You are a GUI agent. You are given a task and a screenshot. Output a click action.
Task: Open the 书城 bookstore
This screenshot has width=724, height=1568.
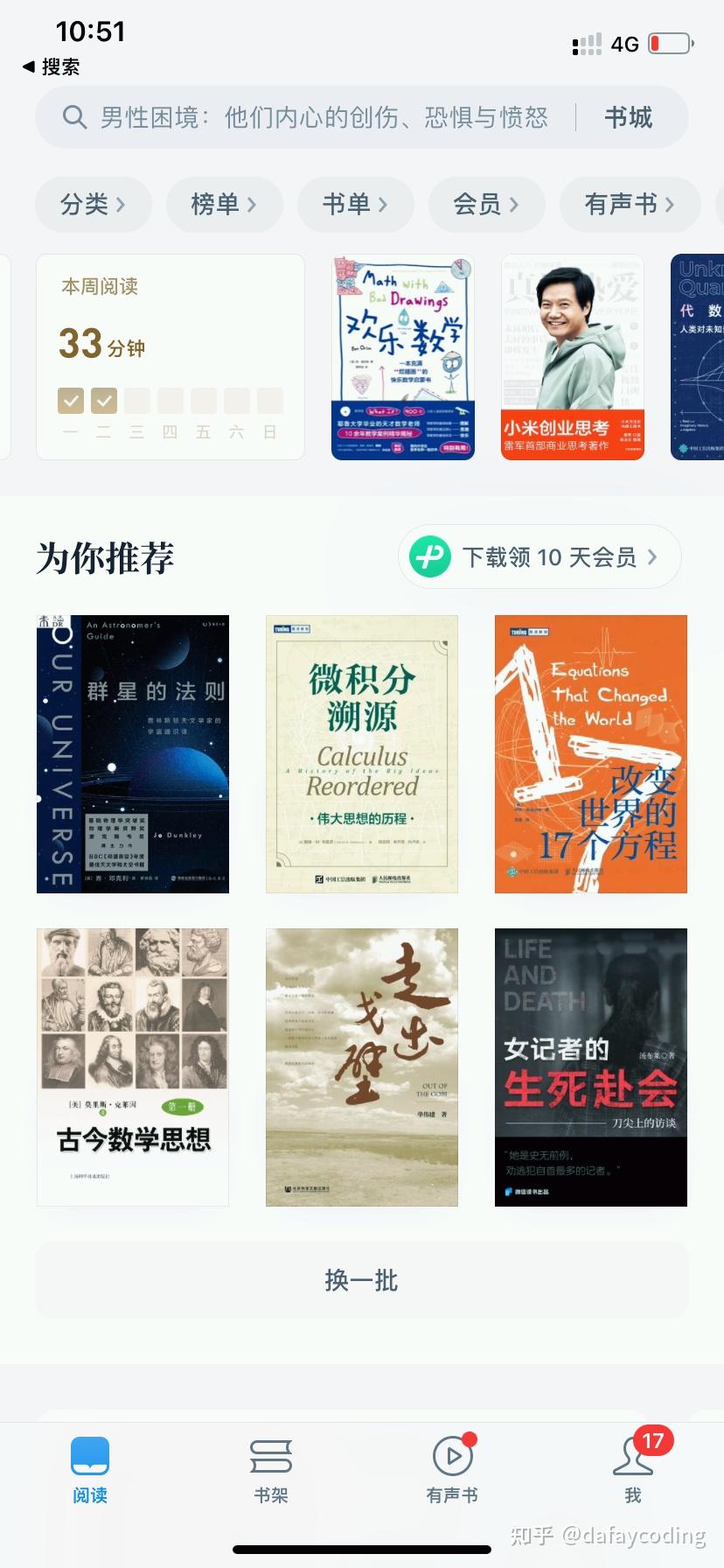coord(628,118)
